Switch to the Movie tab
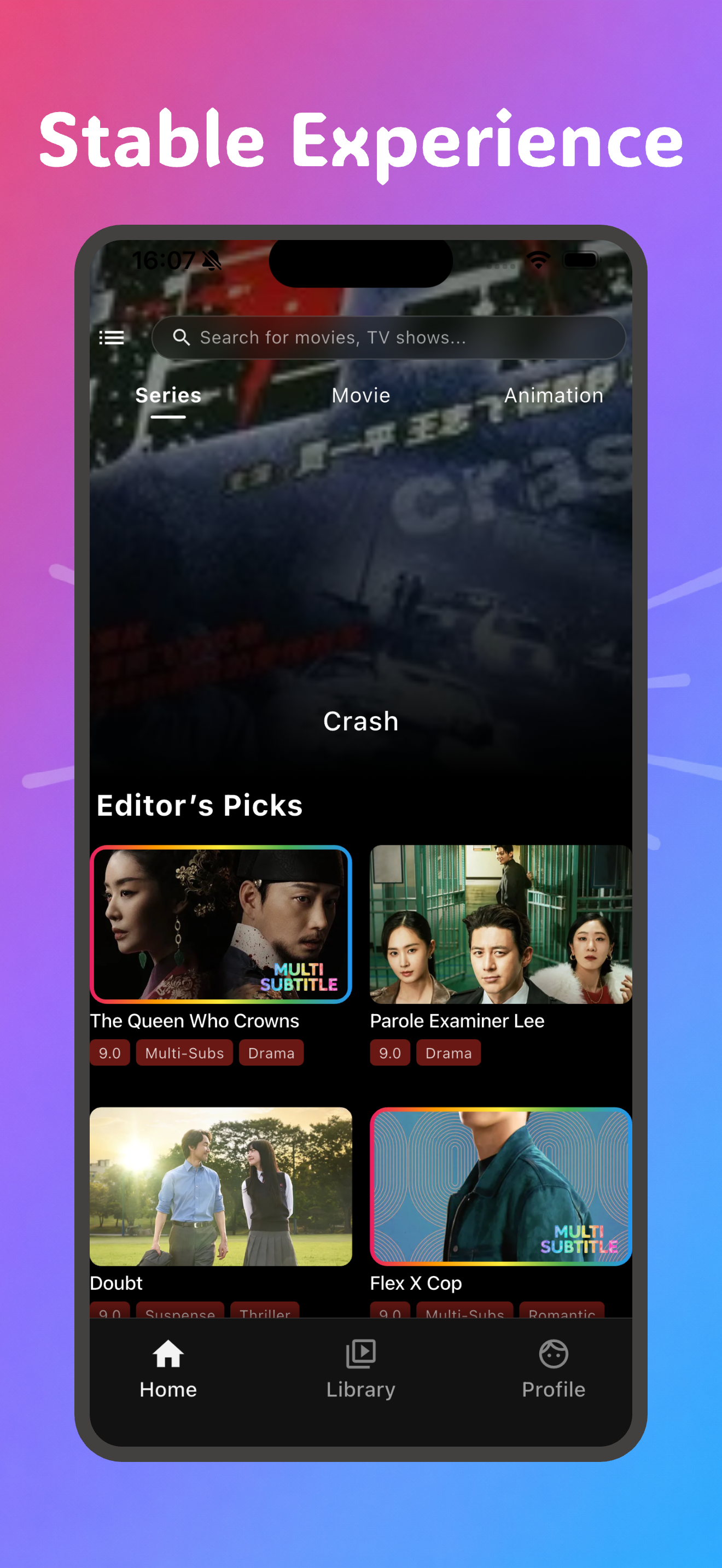Image resolution: width=722 pixels, height=1568 pixels. 360,395
